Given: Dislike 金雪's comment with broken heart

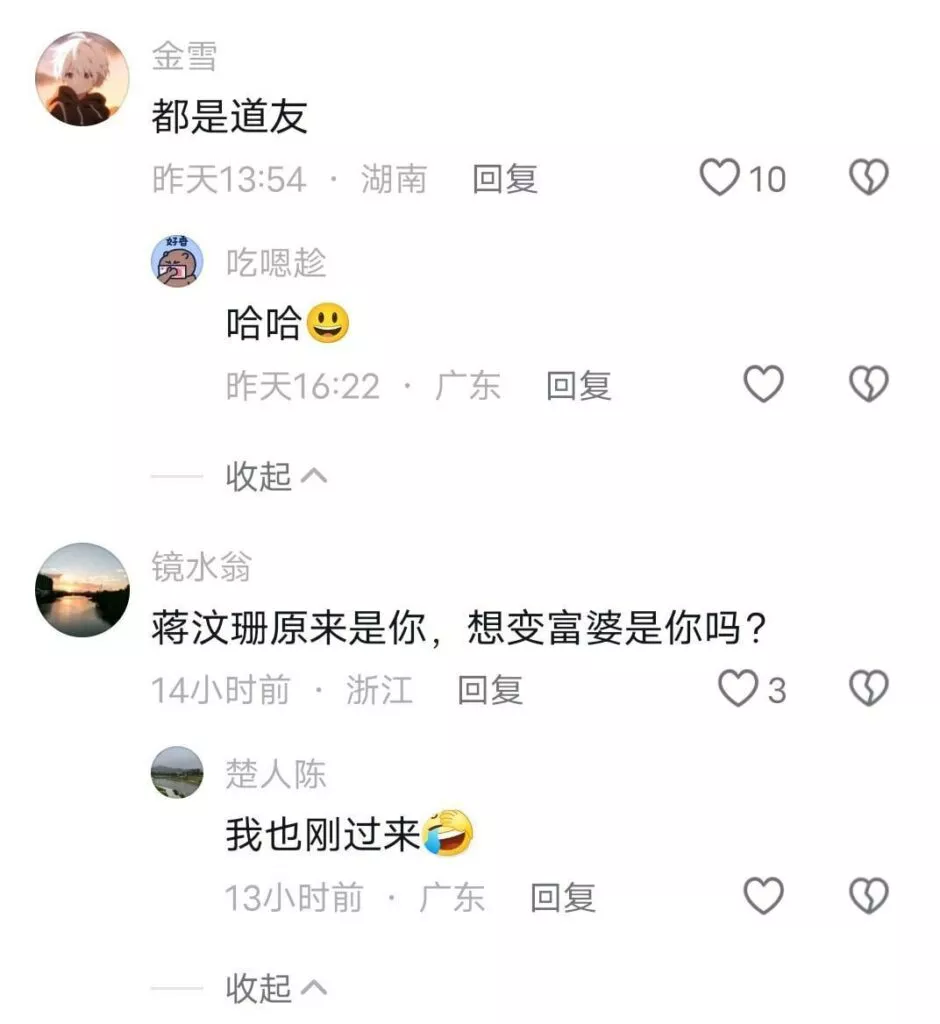Looking at the screenshot, I should 868,179.
